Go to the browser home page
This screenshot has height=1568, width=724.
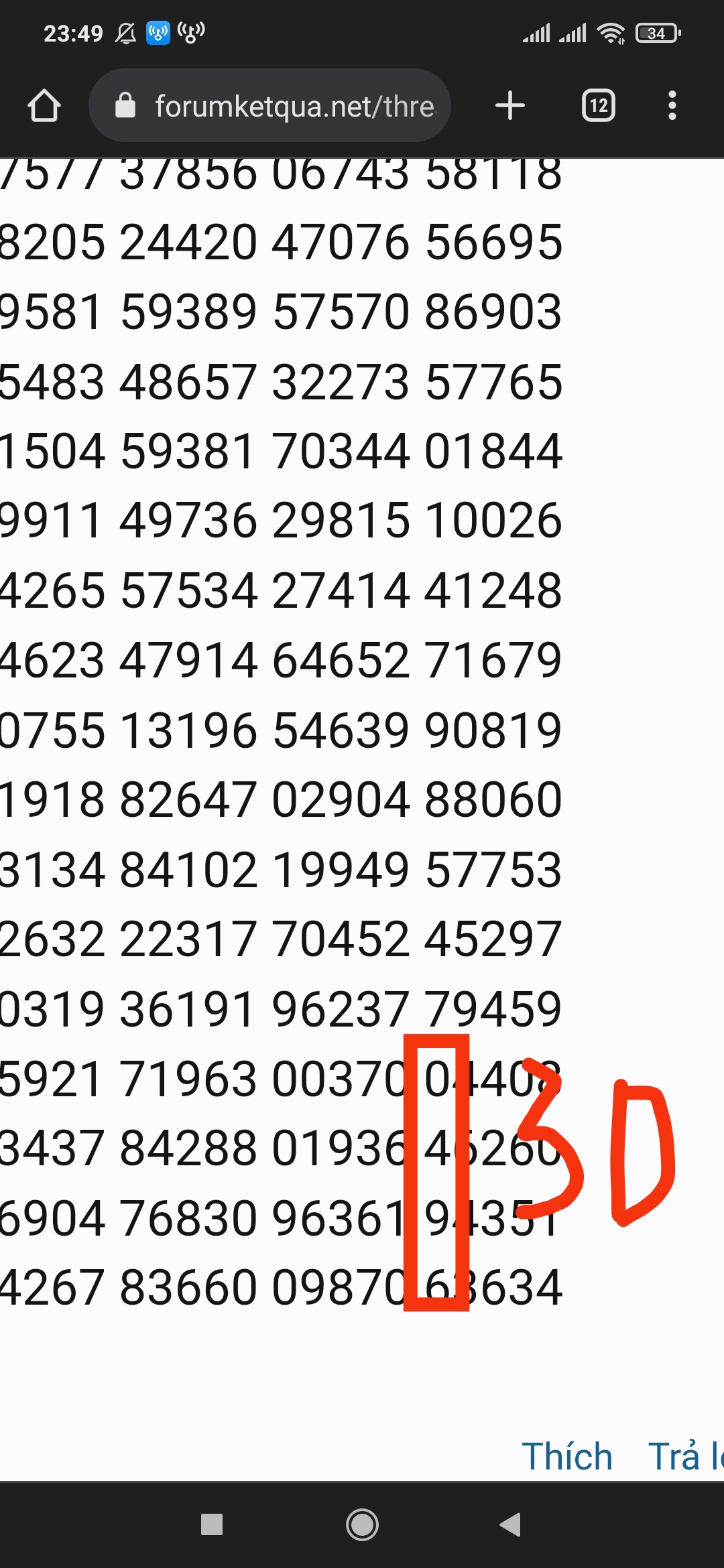coord(44,106)
